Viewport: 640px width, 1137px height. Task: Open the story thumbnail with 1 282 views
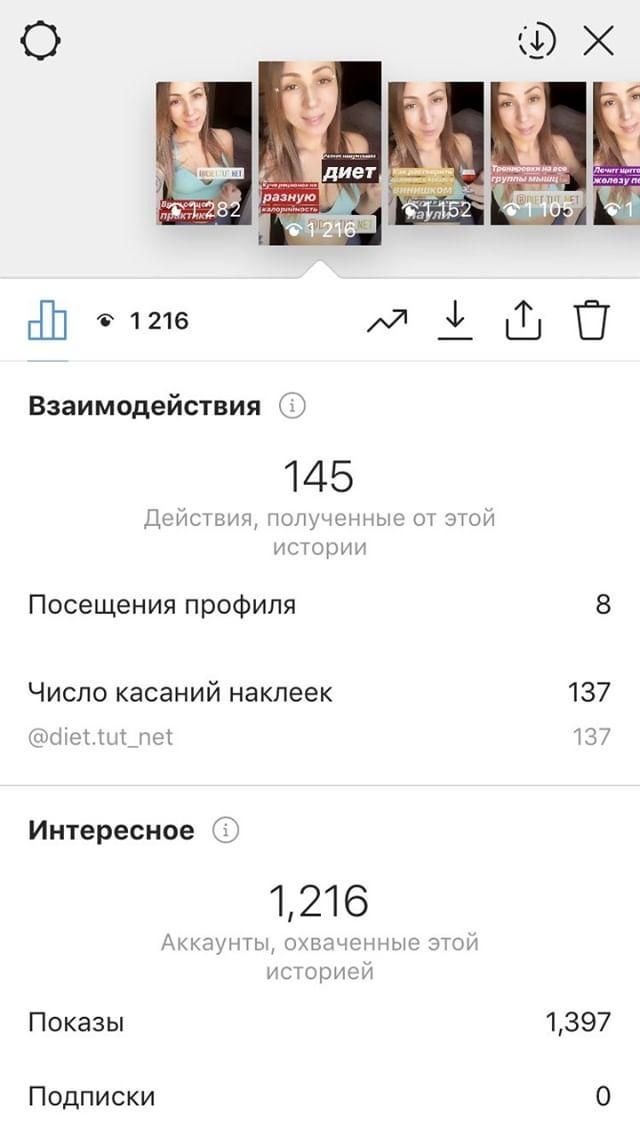coord(204,153)
